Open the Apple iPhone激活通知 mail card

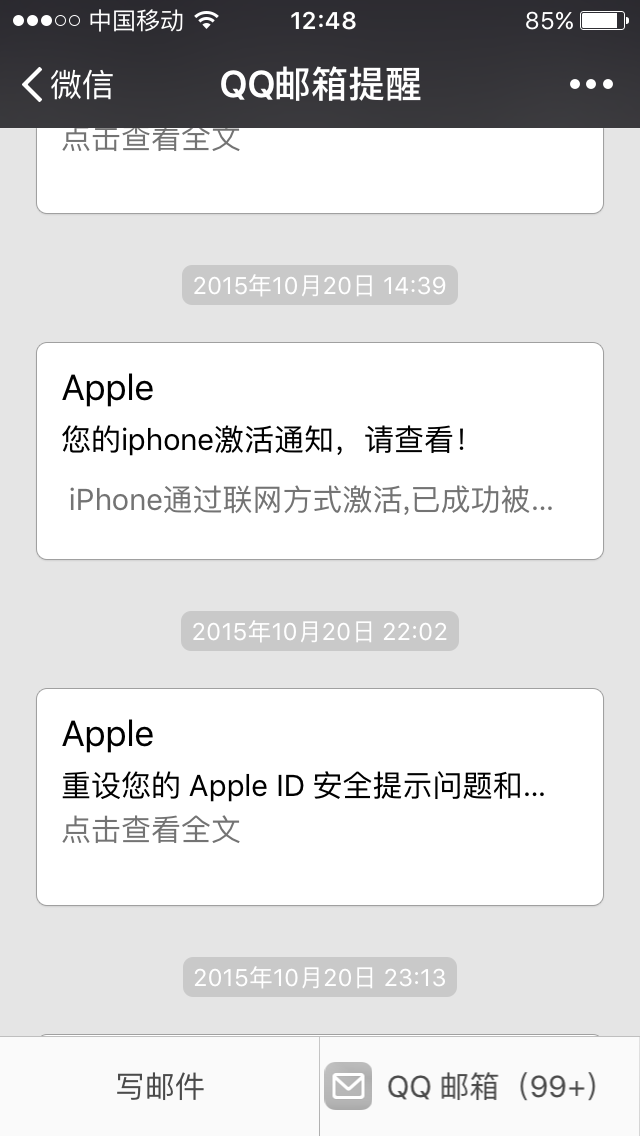(319, 450)
